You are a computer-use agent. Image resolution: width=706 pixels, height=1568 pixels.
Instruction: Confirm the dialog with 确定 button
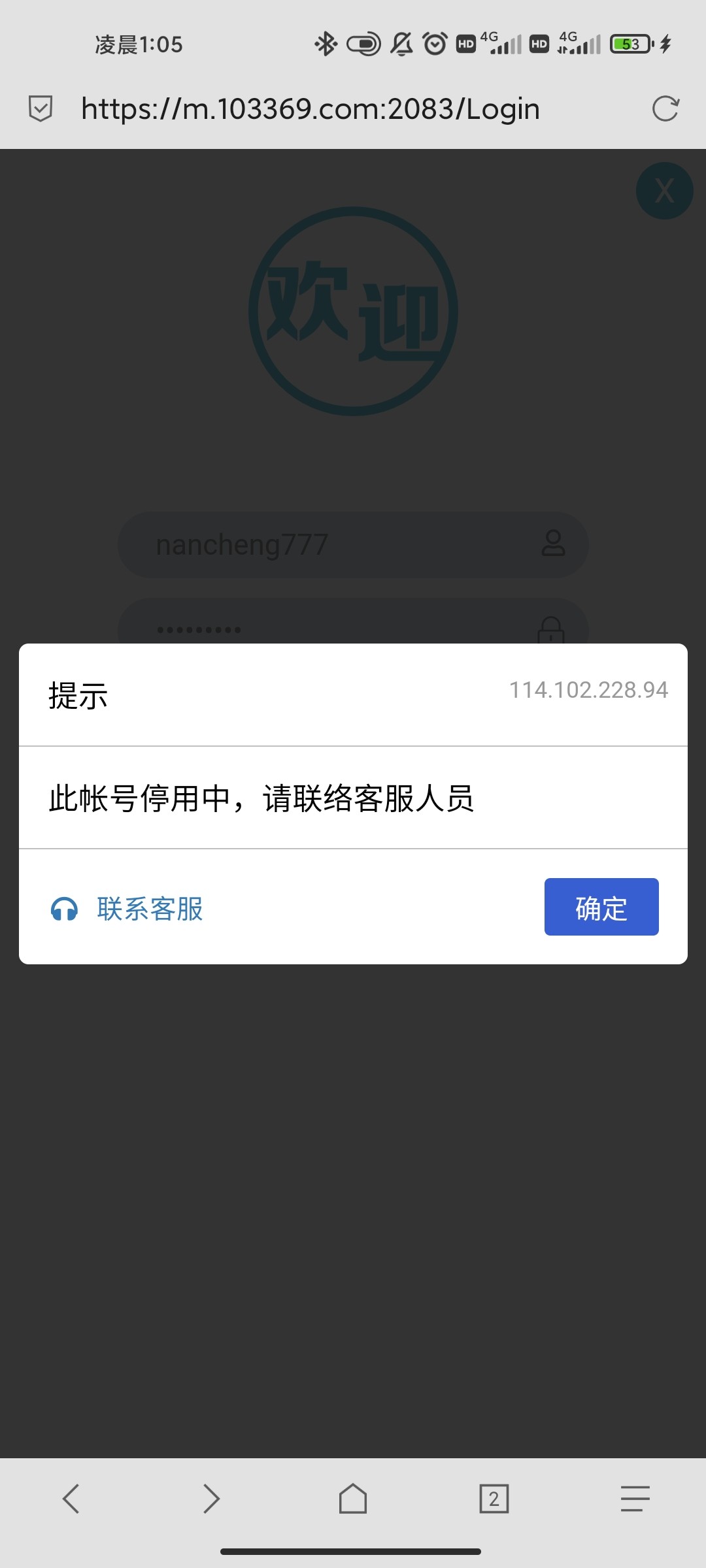[x=601, y=907]
